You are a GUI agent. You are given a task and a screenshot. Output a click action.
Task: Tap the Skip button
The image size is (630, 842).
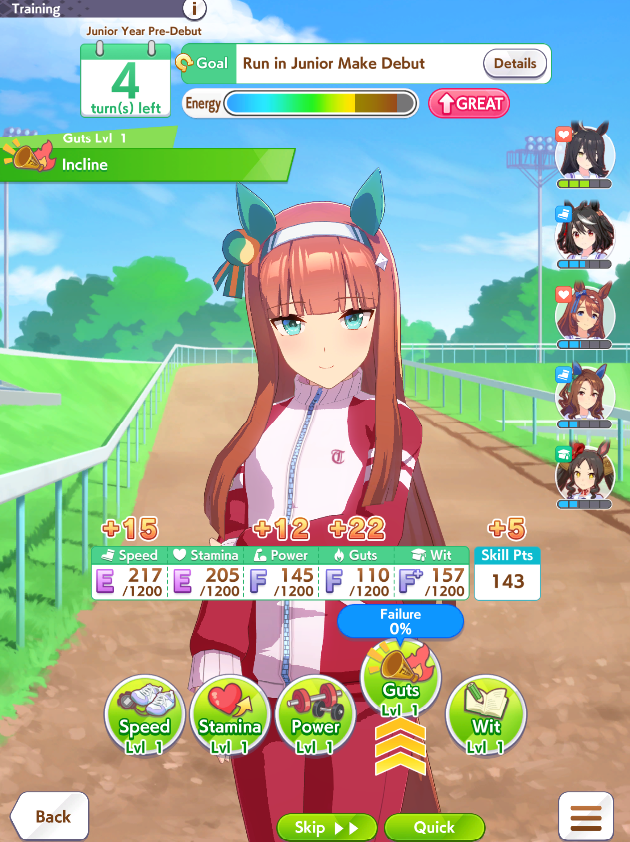click(x=326, y=827)
